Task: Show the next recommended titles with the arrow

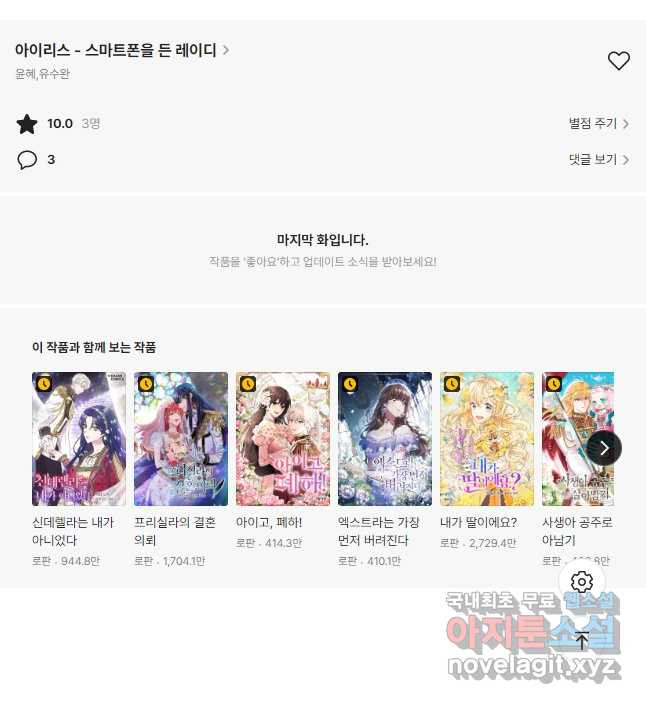Action: [x=604, y=448]
